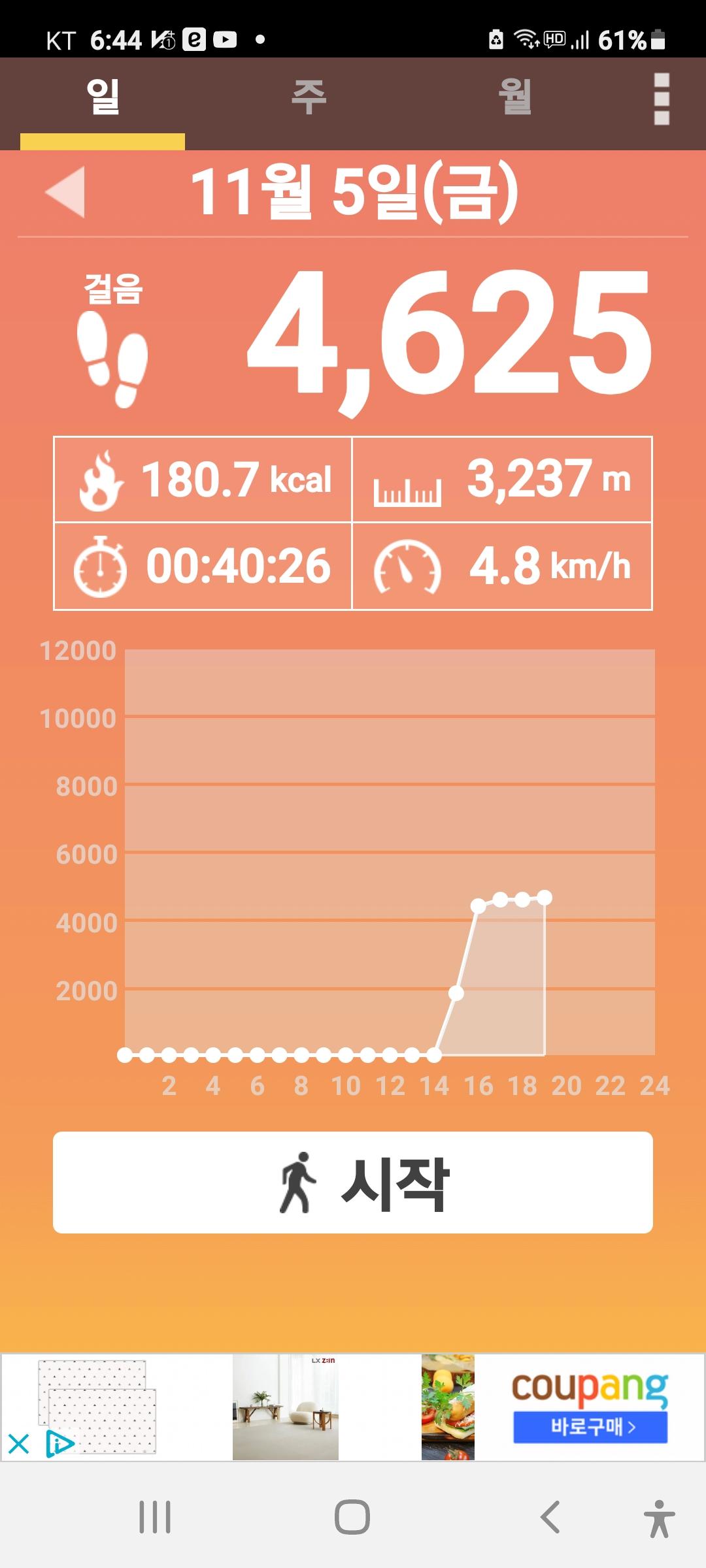
Task: Open recent apps from navigation bar
Action: (155, 1516)
